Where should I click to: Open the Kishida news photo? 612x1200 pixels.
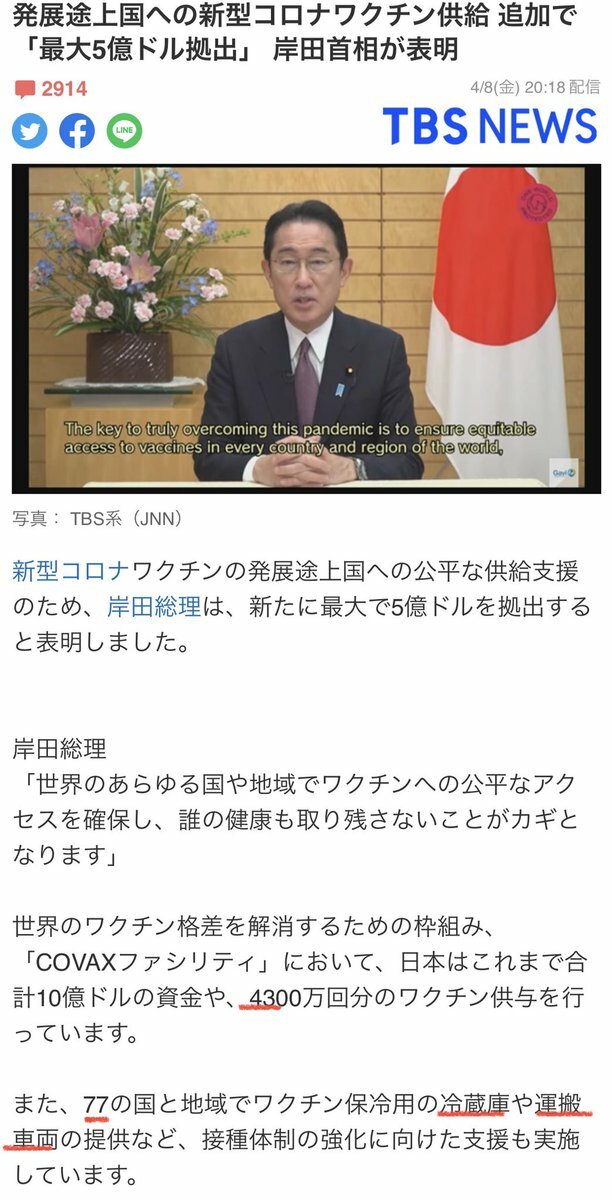pyautogui.click(x=306, y=327)
